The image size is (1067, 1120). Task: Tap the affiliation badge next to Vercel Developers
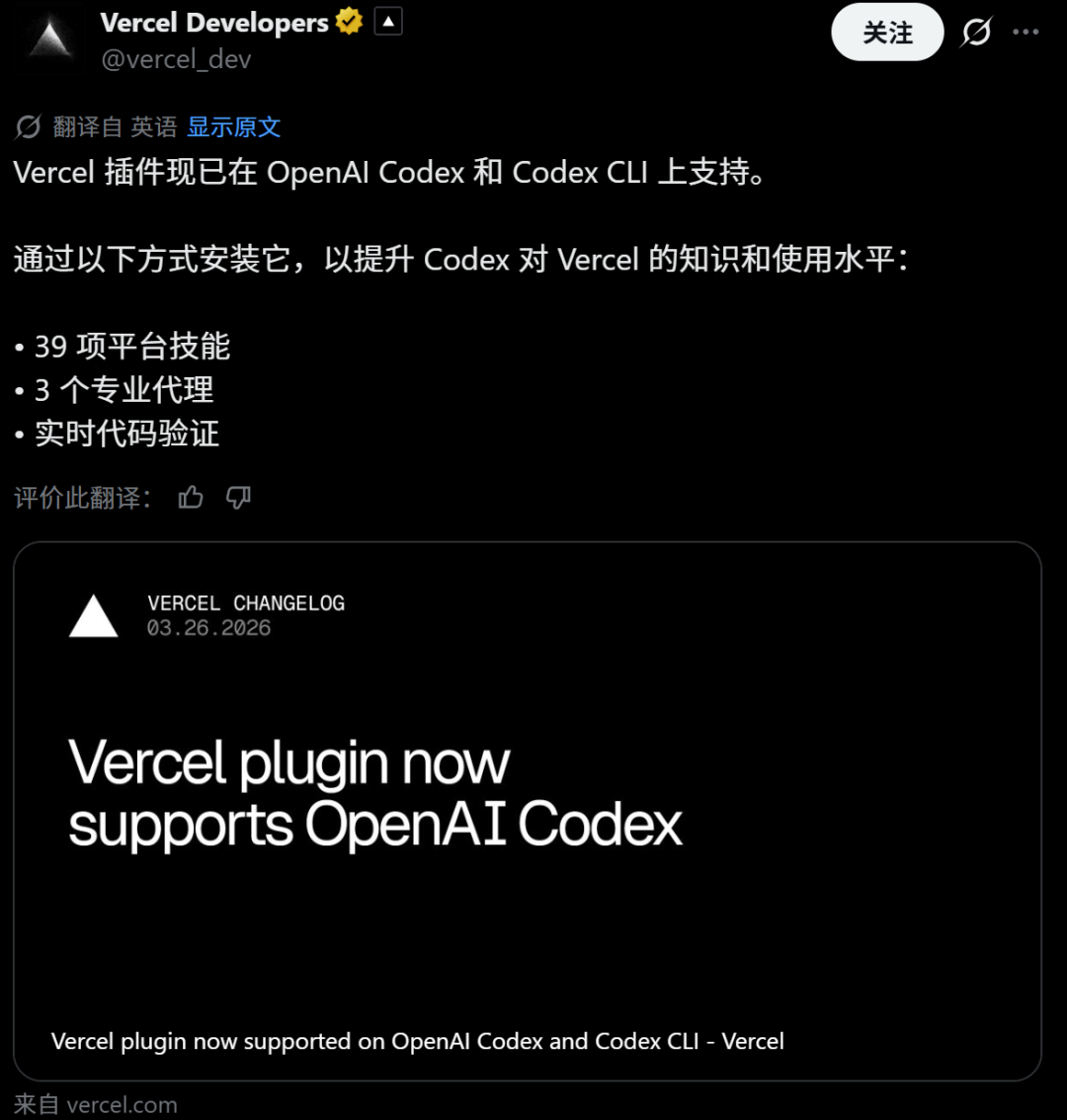pos(388,21)
